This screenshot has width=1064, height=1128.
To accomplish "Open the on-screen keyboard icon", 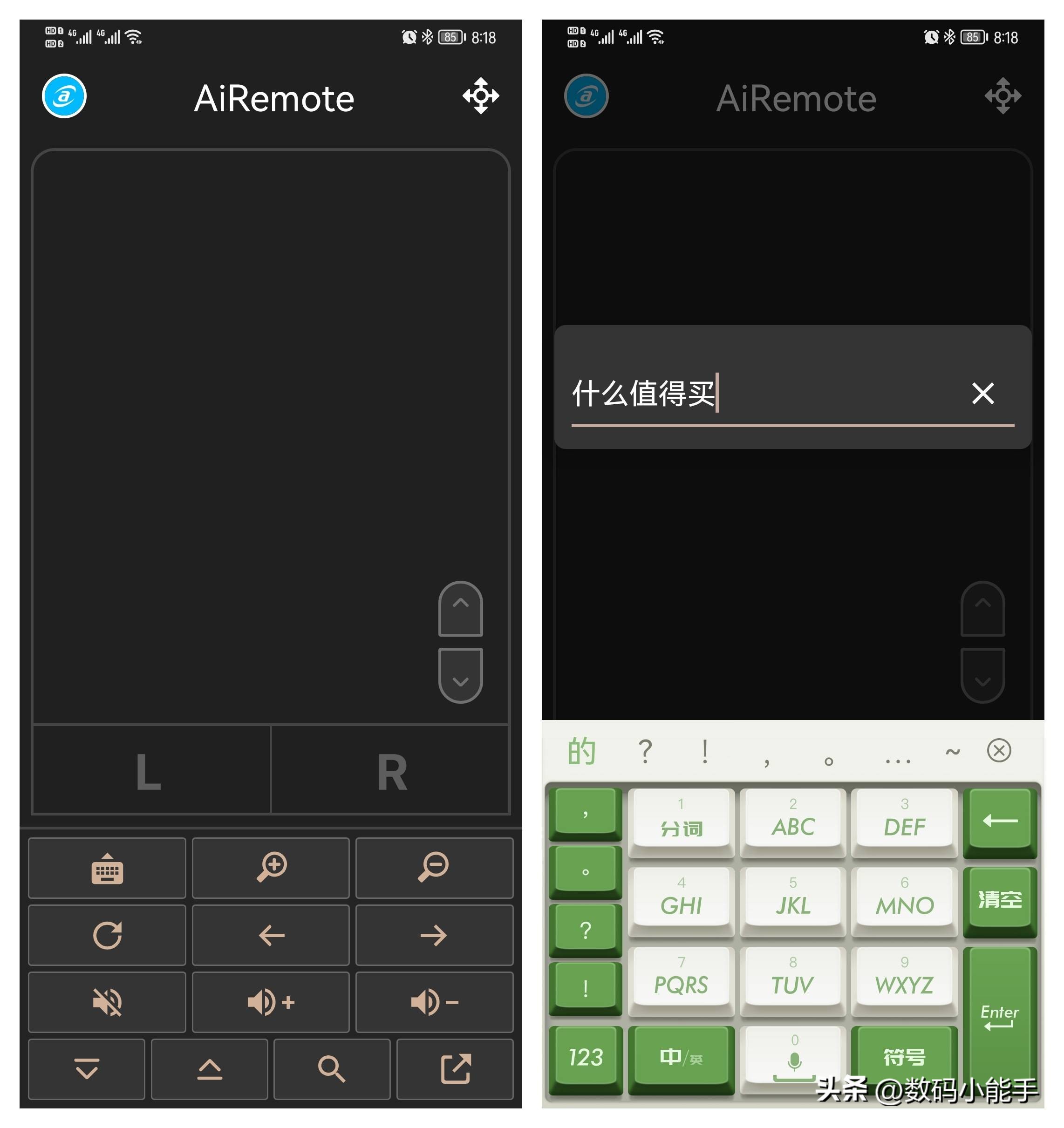I will [107, 869].
